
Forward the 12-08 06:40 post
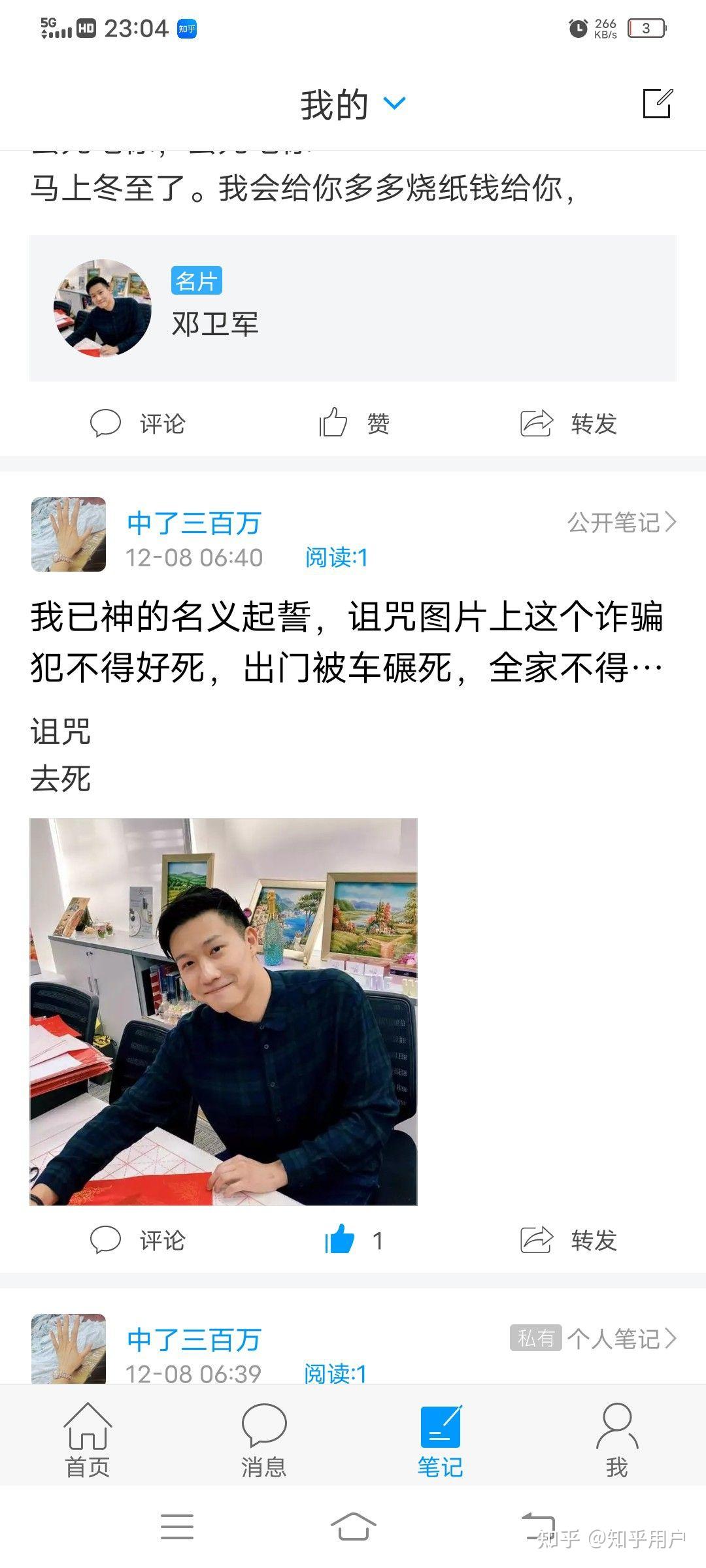pyautogui.click(x=569, y=1240)
